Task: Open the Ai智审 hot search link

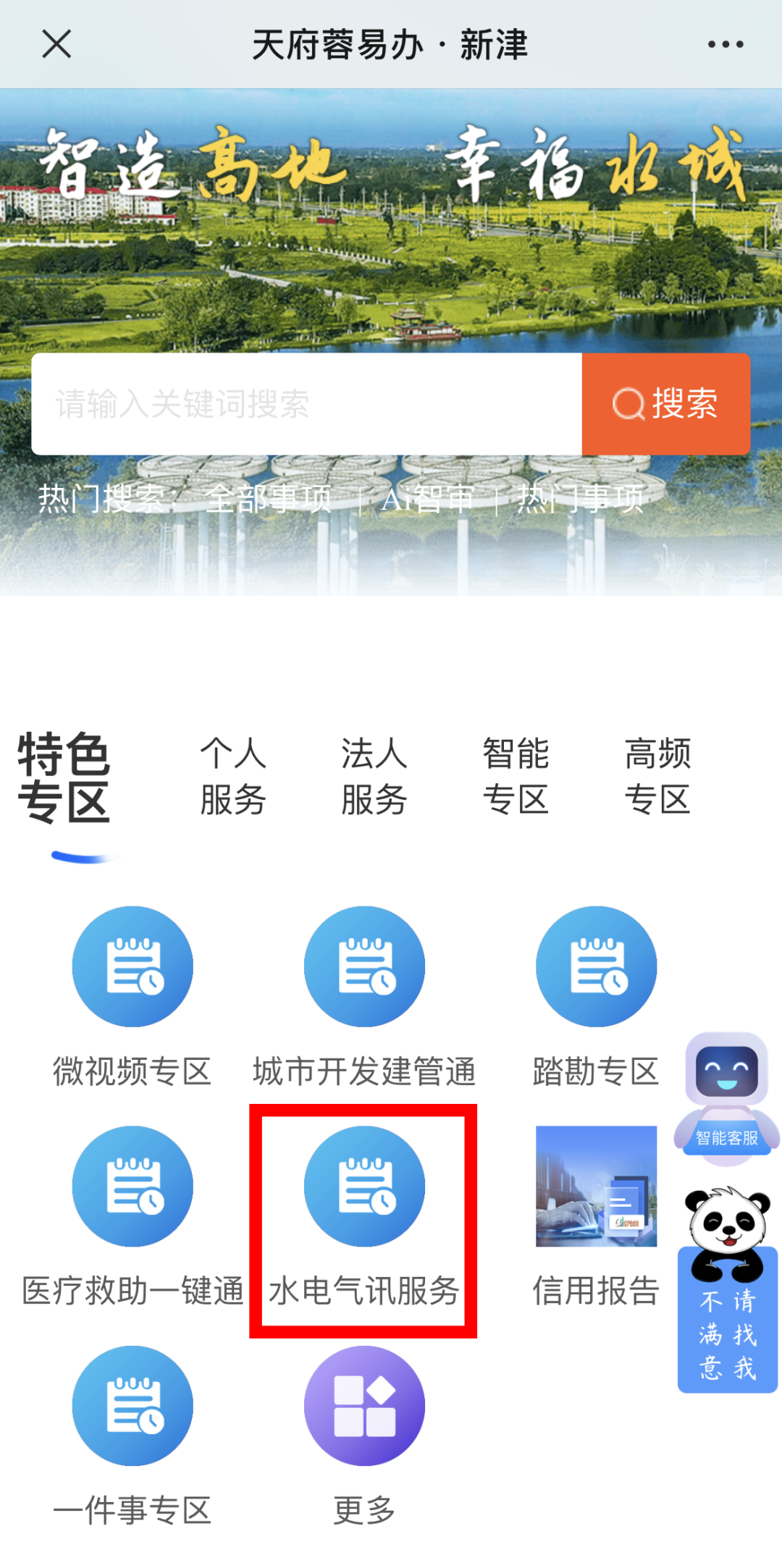Action: (x=428, y=499)
